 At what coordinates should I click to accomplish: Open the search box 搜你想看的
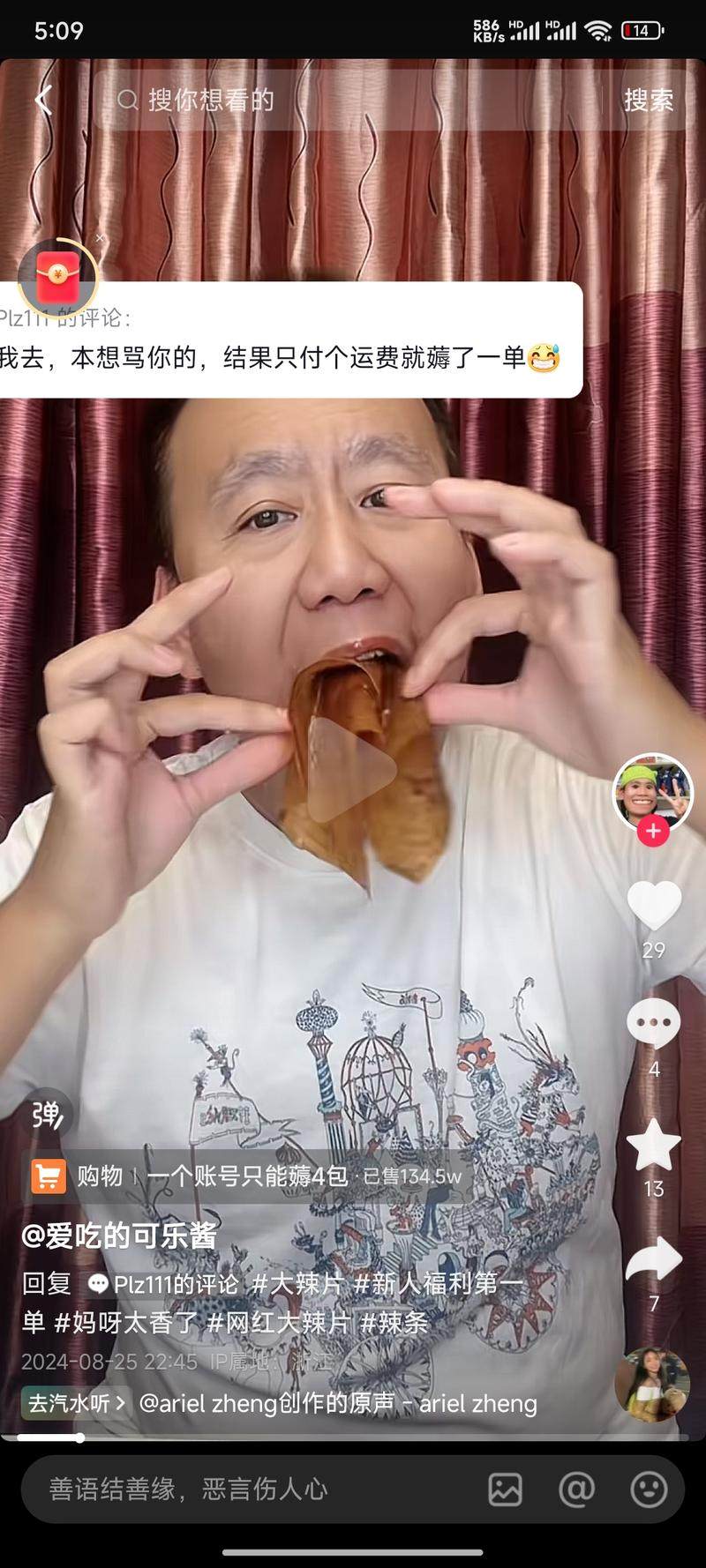click(x=353, y=100)
